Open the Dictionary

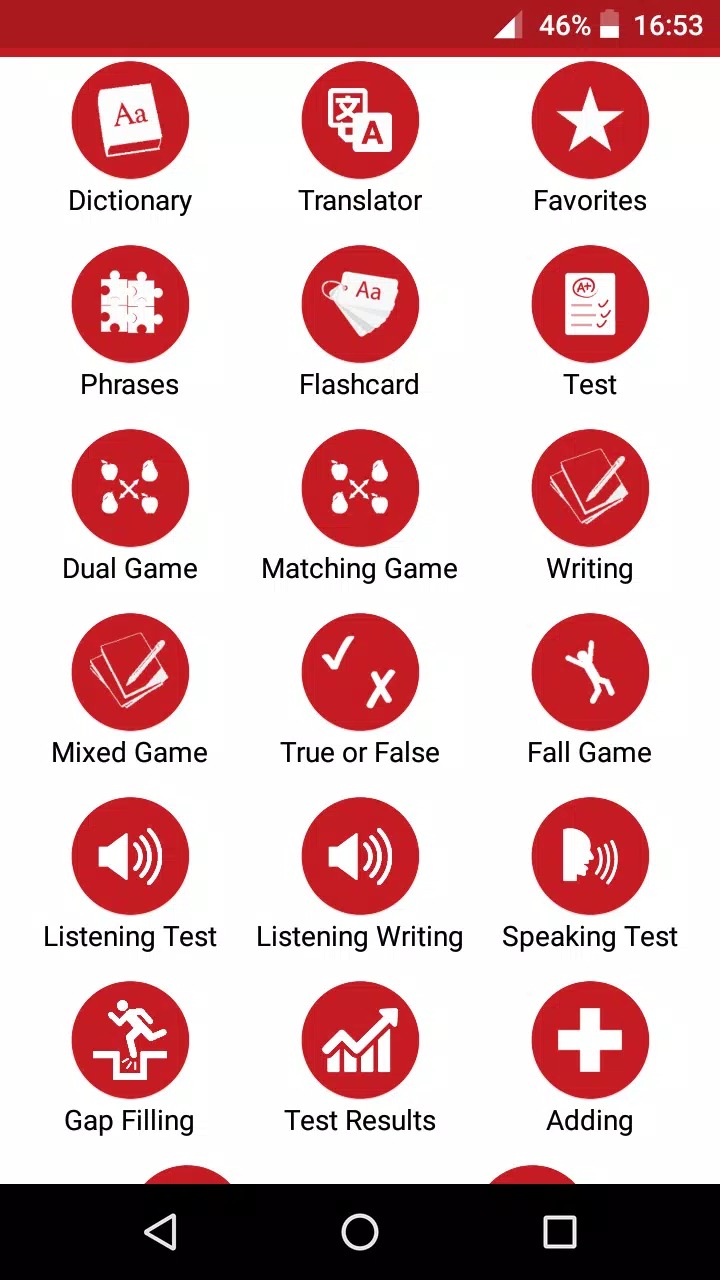point(130,120)
